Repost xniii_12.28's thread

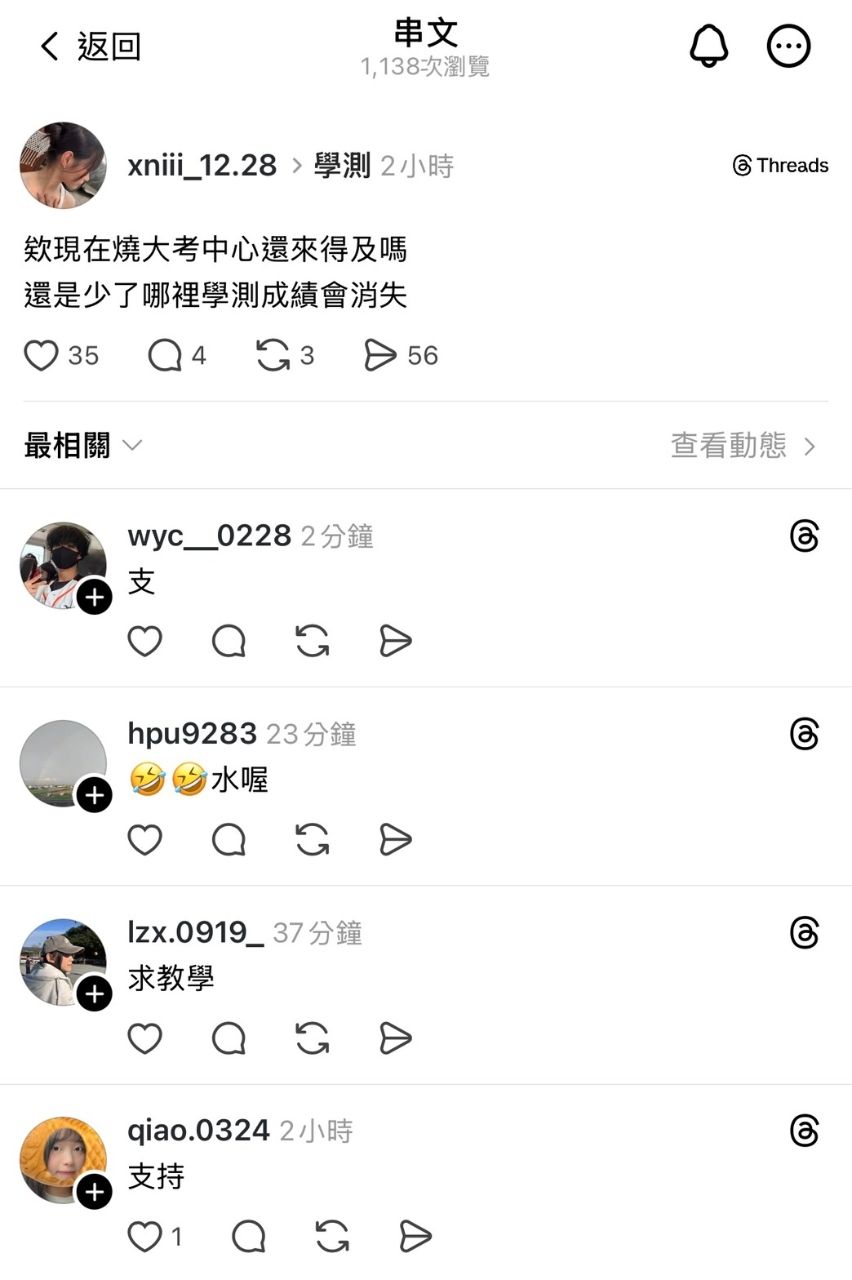point(273,355)
